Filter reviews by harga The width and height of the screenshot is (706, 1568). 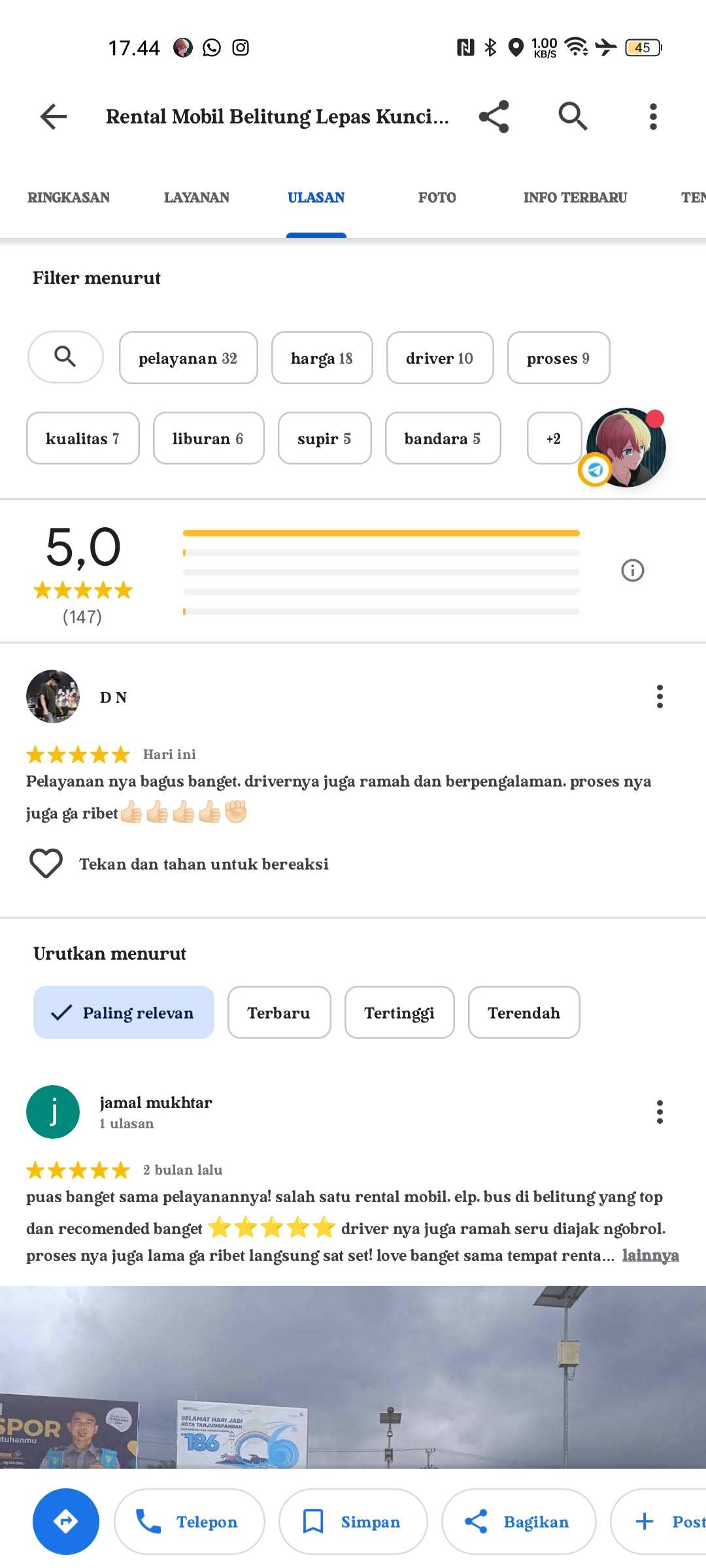[x=322, y=358]
